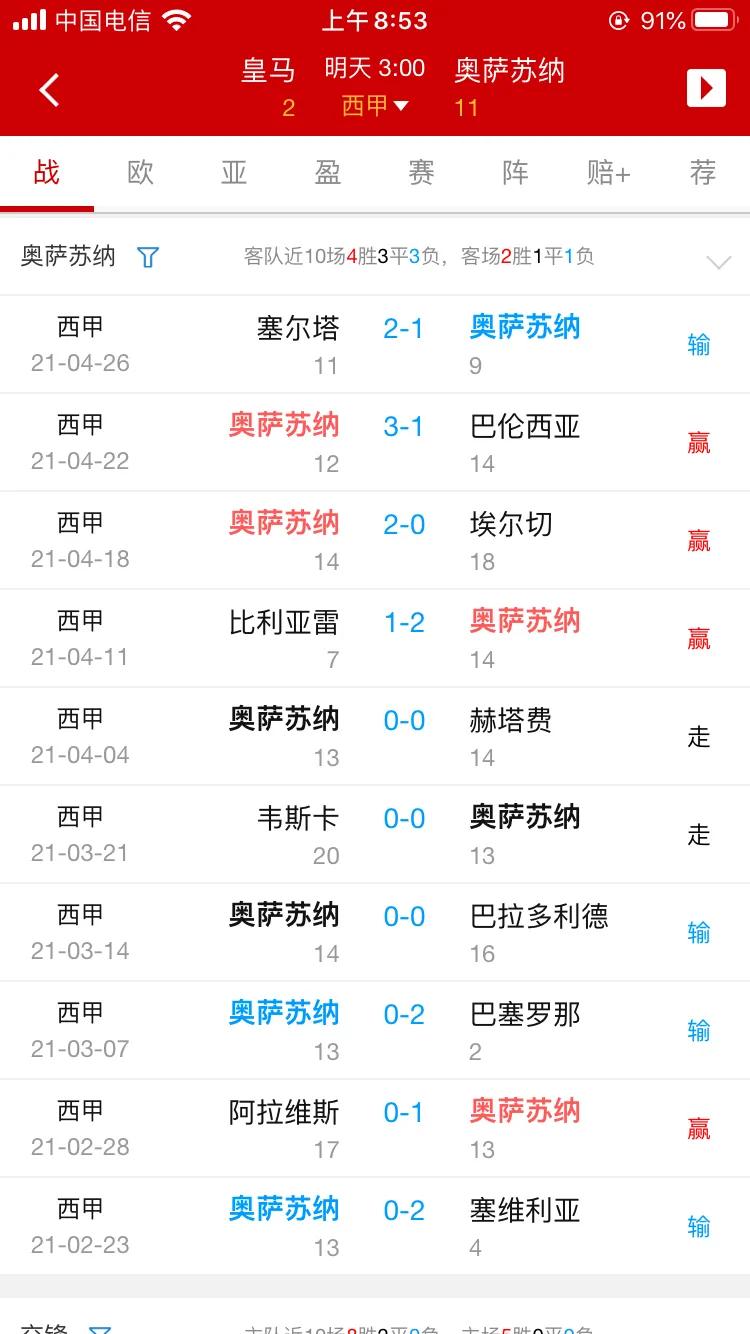Collapse the 奥萨苏纳 recent matches section
The image size is (750, 1334).
[718, 262]
